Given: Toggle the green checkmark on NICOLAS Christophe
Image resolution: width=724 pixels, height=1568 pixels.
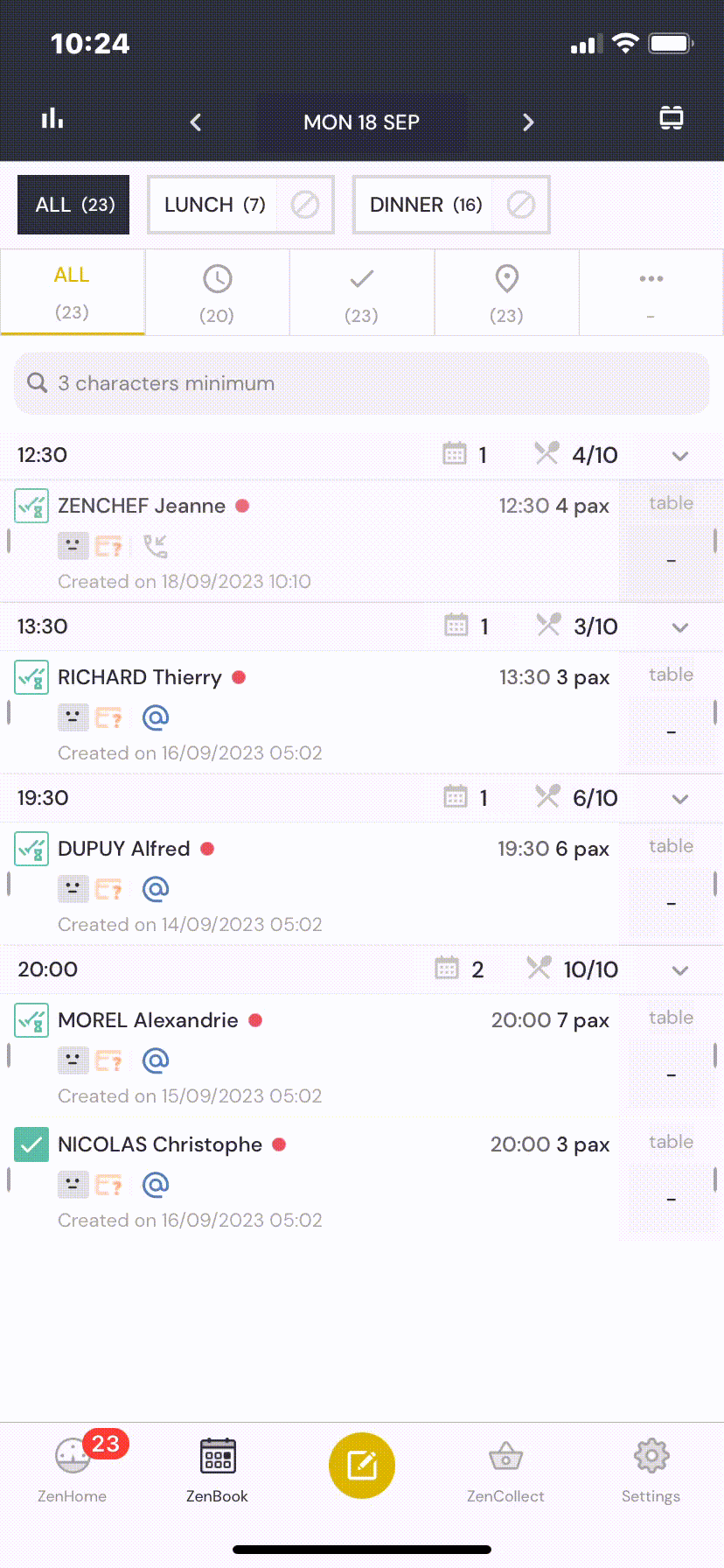Looking at the screenshot, I should 31,1144.
